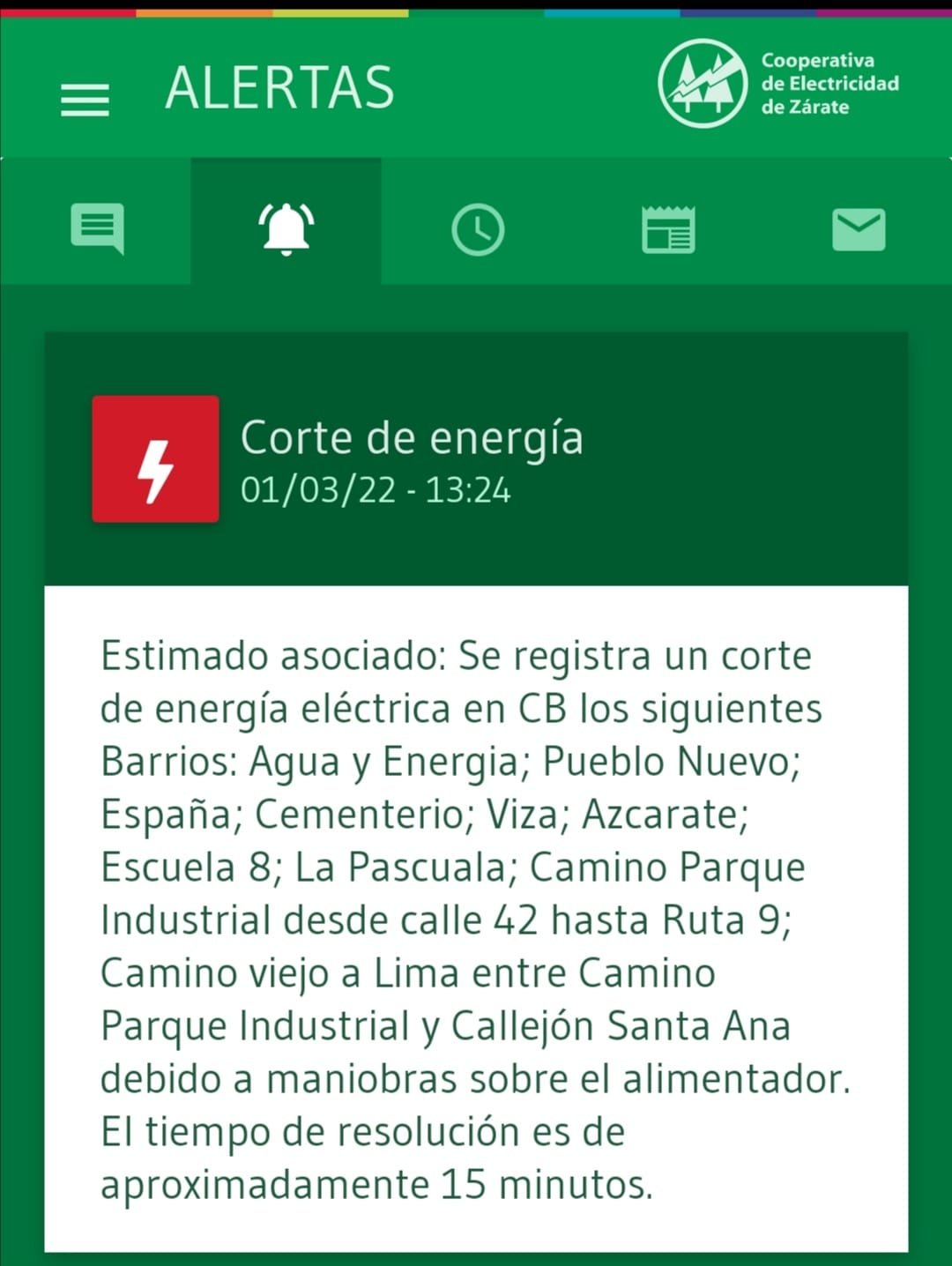The image size is (952, 1266).
Task: Open the hamburger drawer menu
Action: 85,100
